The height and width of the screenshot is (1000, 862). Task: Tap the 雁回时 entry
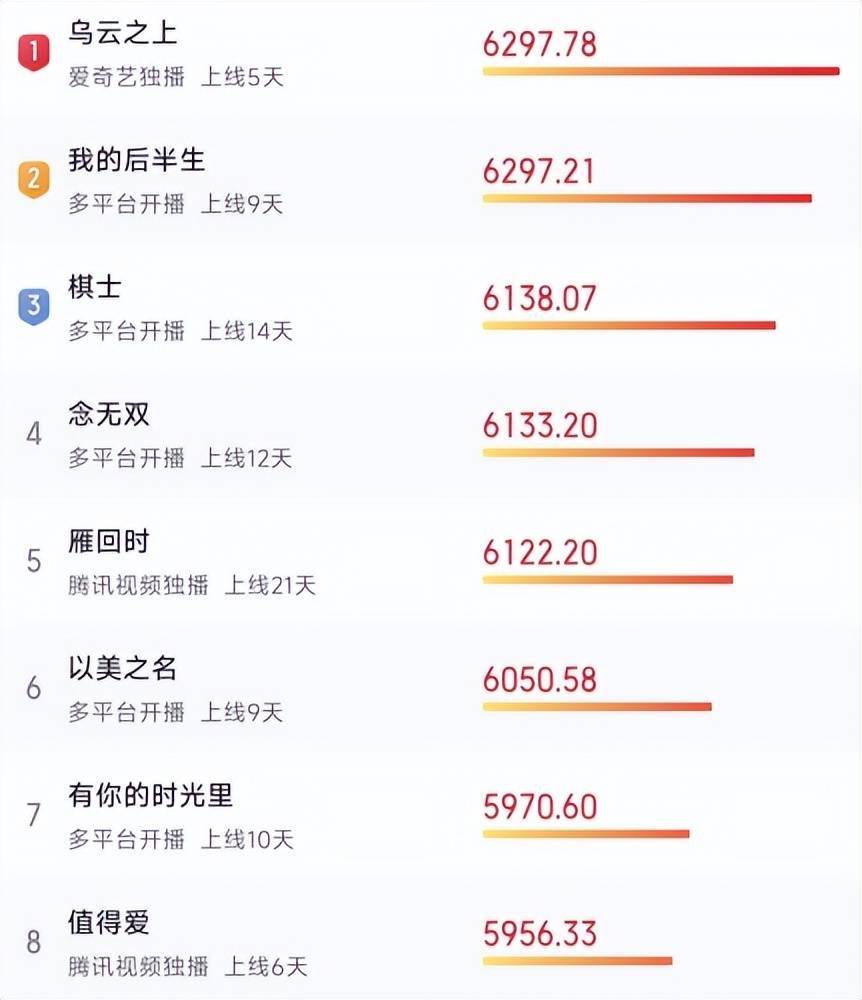pyautogui.click(x=109, y=542)
